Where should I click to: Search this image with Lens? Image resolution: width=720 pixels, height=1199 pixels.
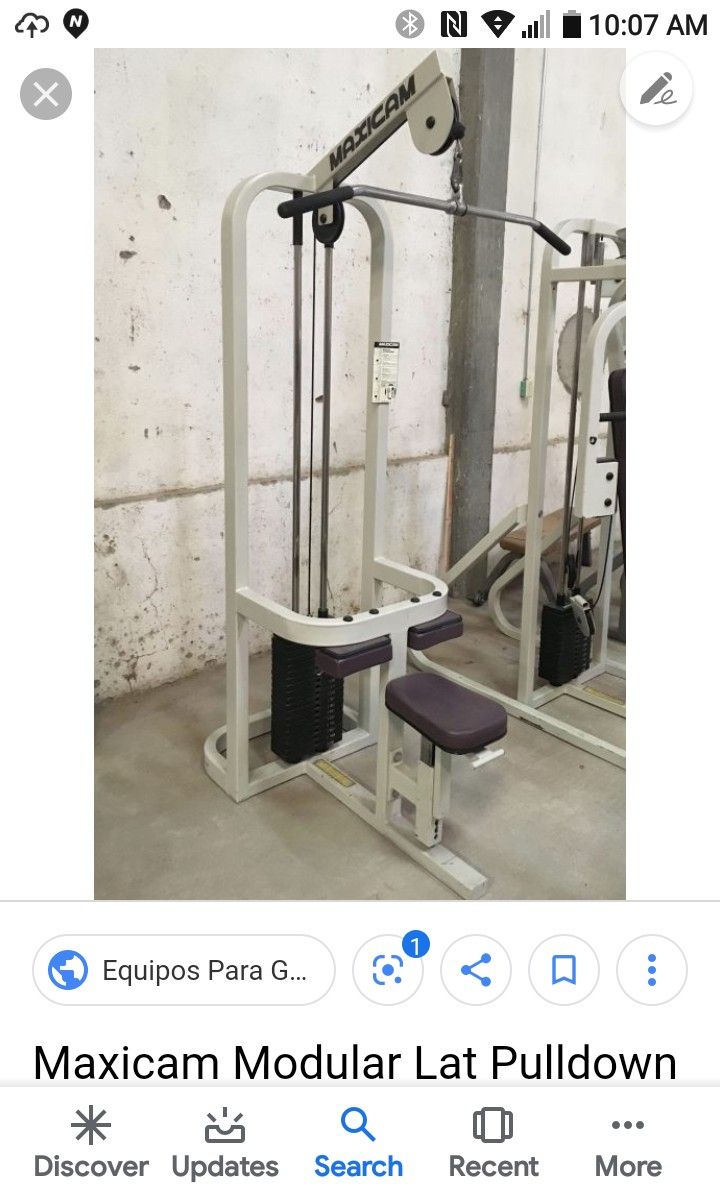pyautogui.click(x=388, y=970)
